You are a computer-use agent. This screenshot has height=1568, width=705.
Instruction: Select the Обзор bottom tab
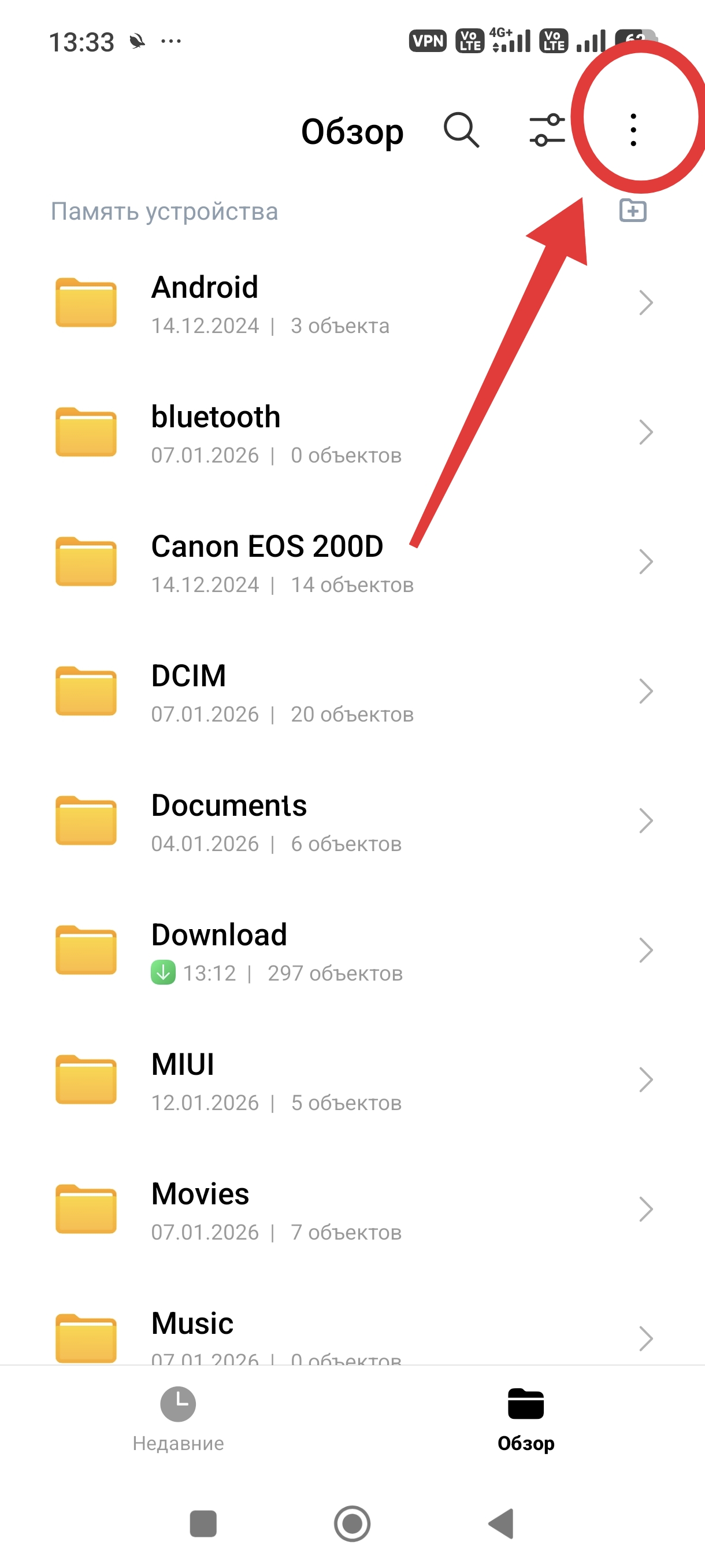525,1419
